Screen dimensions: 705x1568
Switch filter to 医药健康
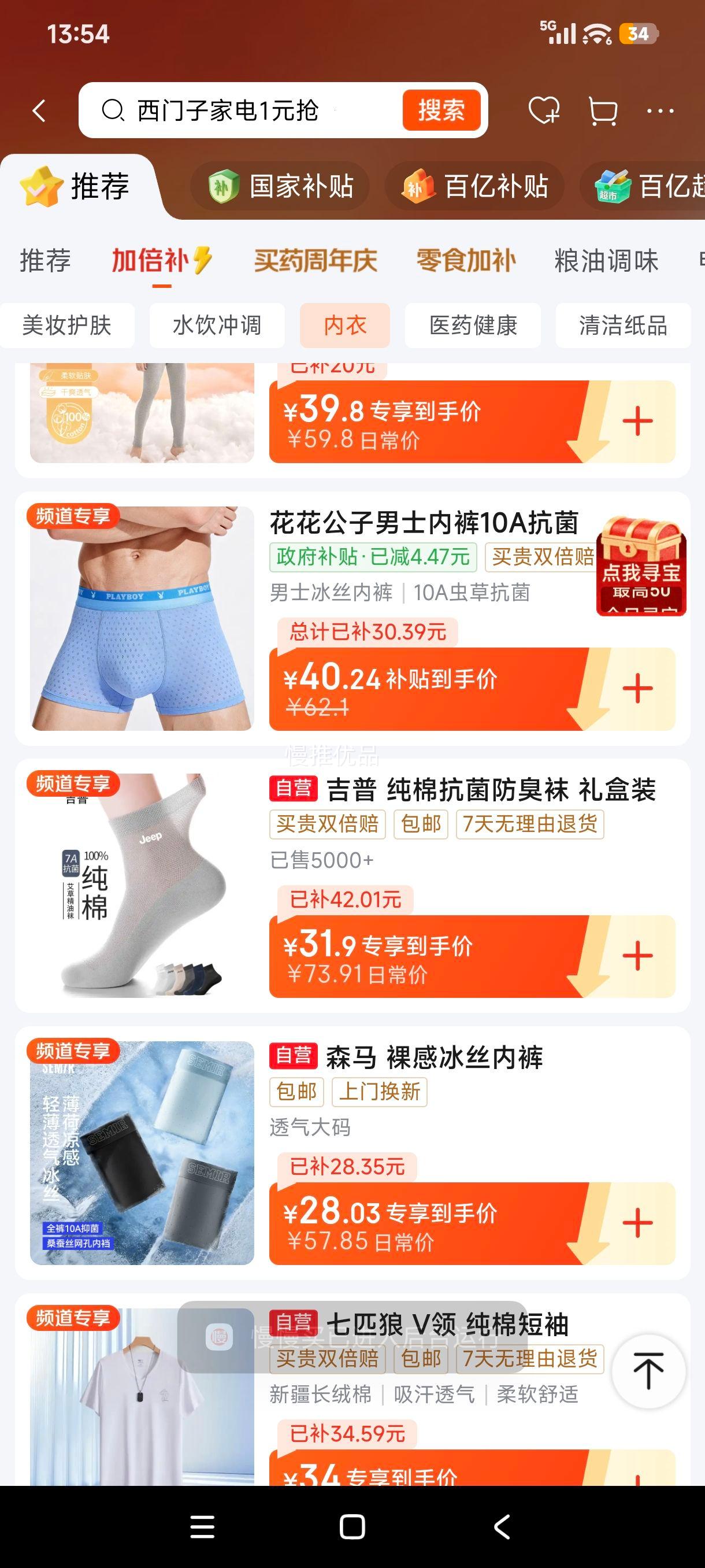(x=474, y=326)
